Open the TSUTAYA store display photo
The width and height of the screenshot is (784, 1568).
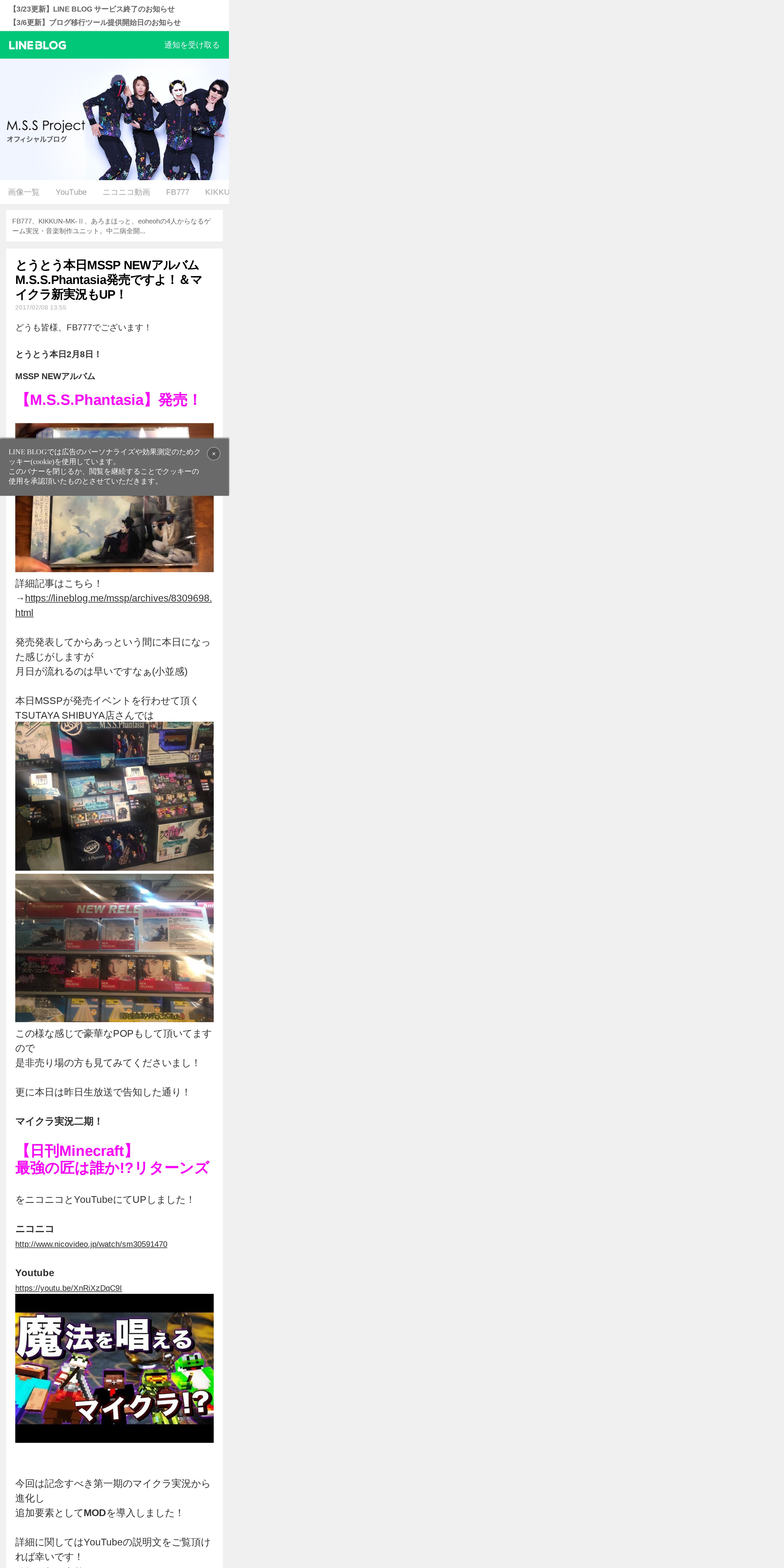[x=114, y=796]
